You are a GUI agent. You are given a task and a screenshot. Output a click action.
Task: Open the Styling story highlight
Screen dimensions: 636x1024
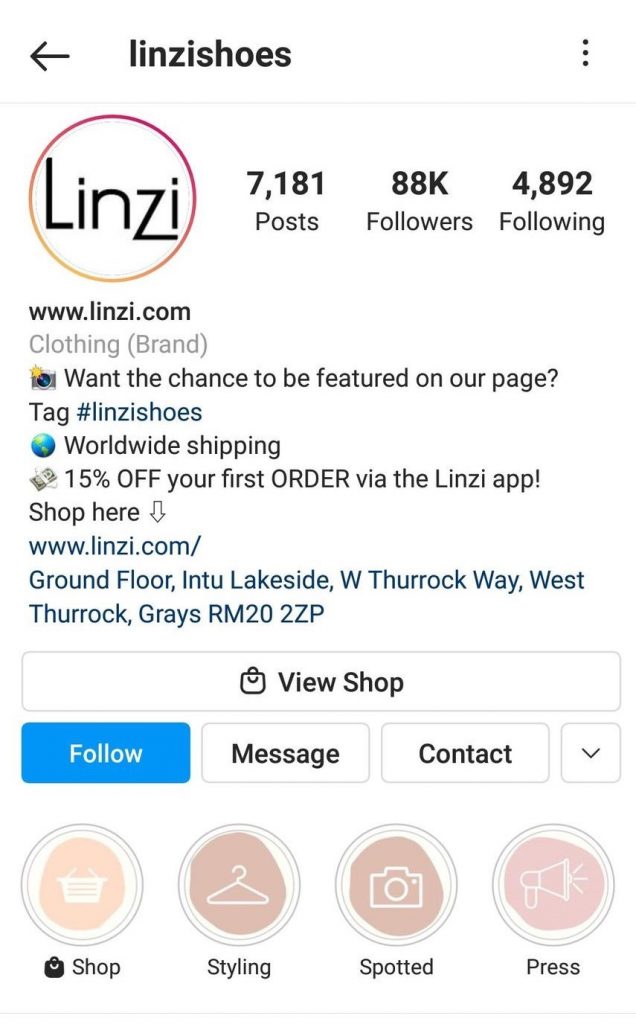pyautogui.click(x=239, y=885)
